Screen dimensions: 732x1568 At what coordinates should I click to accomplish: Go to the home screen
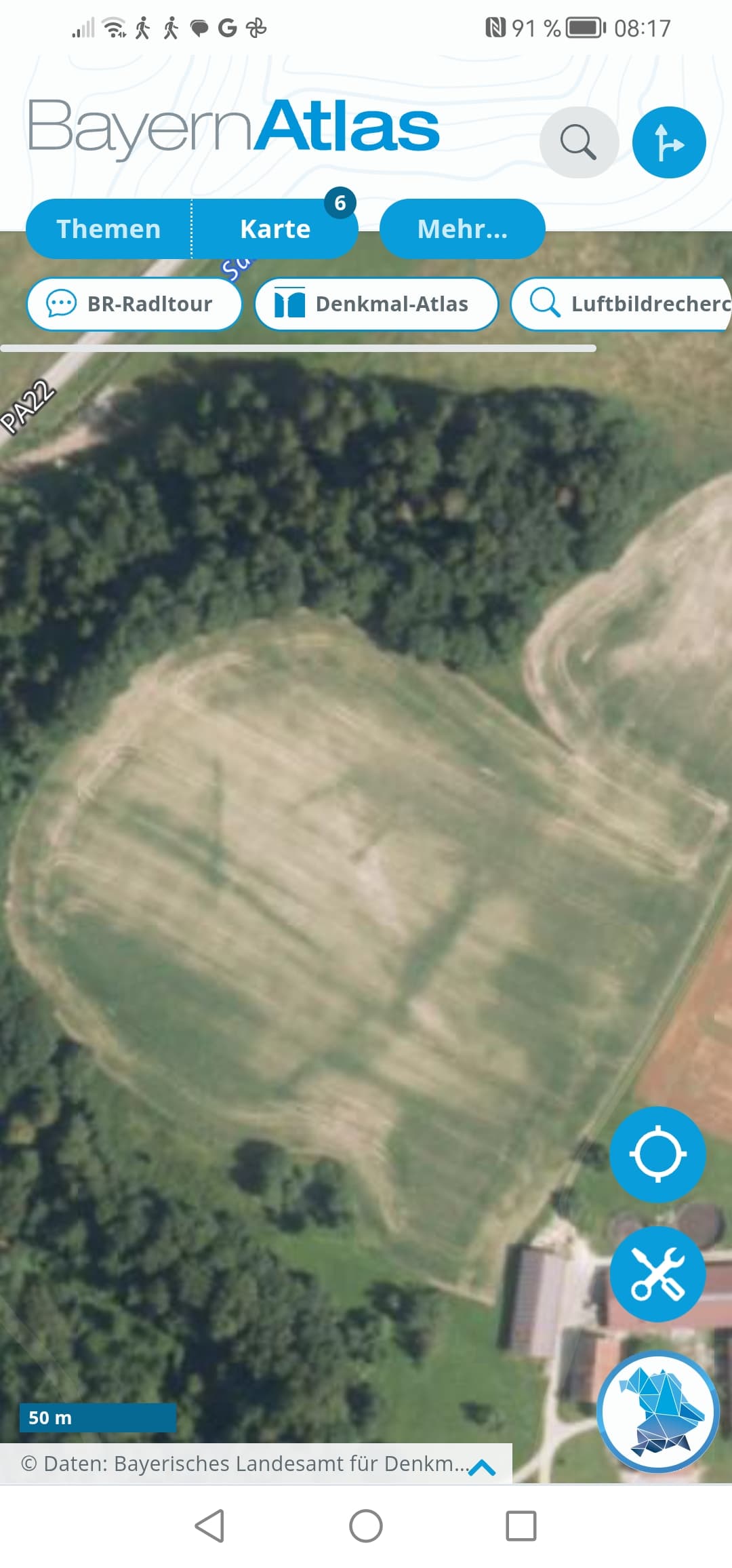coord(366,1526)
